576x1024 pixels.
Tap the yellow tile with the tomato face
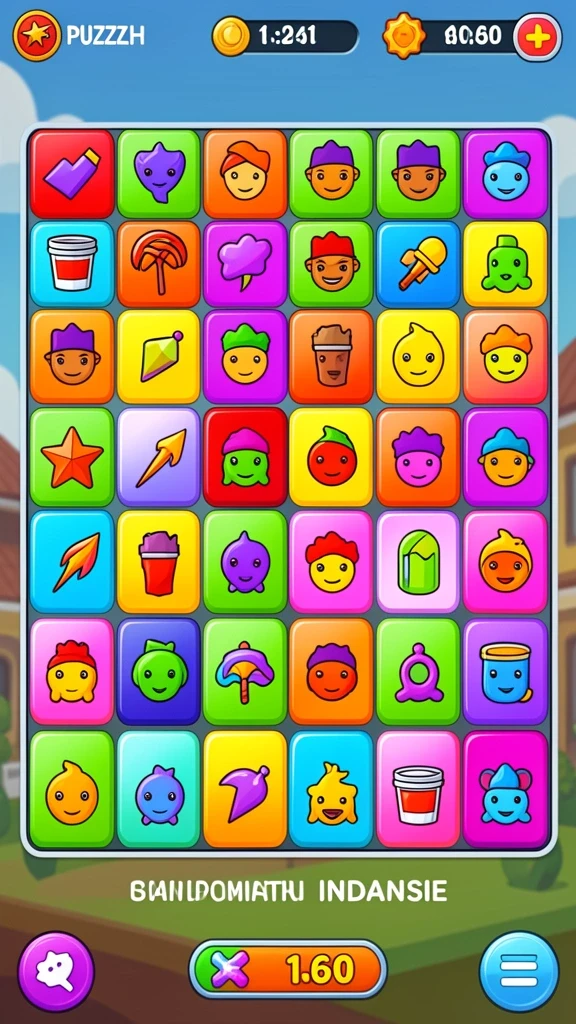pyautogui.click(x=331, y=457)
